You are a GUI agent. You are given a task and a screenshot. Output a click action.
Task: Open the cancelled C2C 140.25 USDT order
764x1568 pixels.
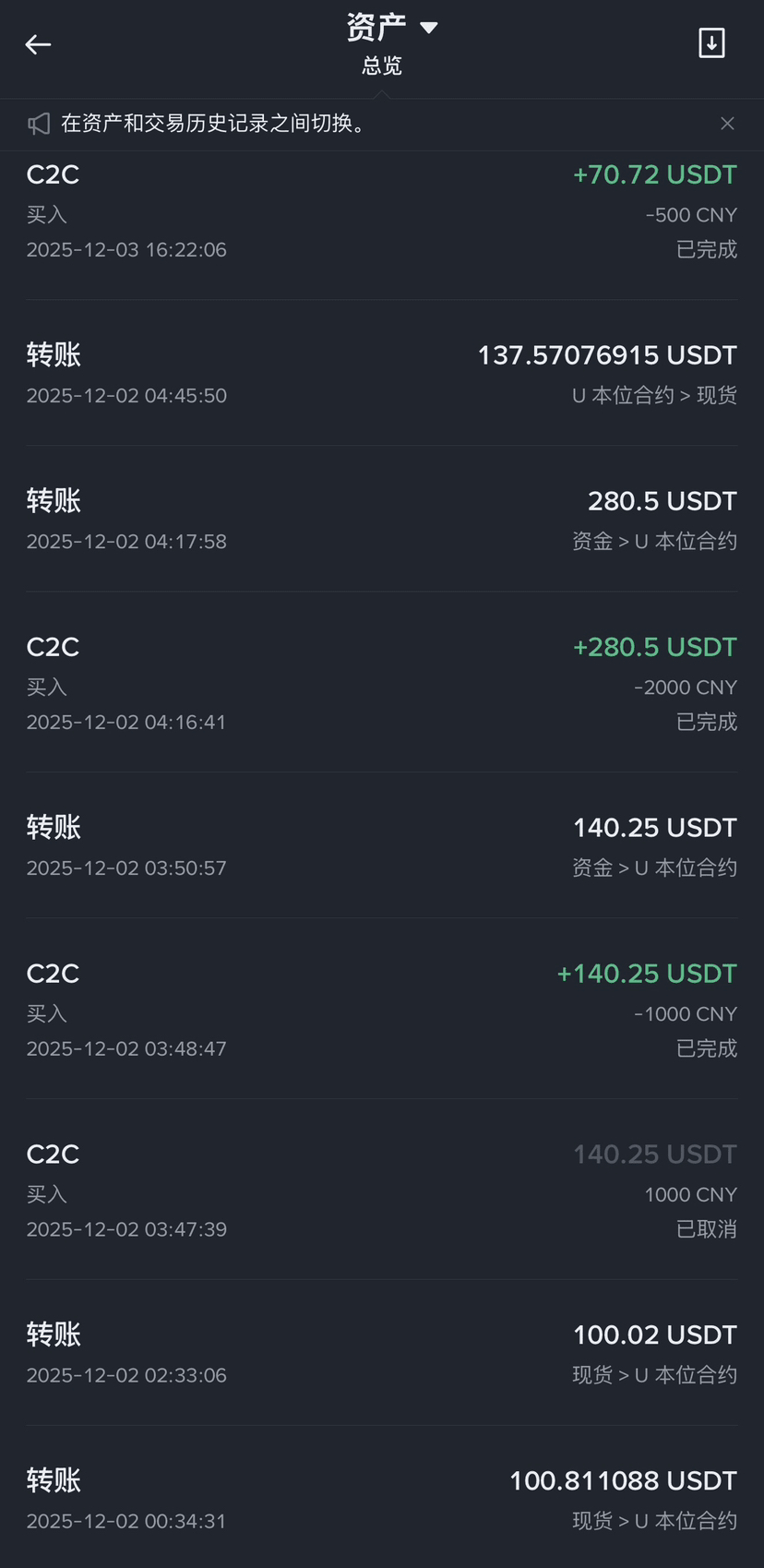(x=382, y=1191)
